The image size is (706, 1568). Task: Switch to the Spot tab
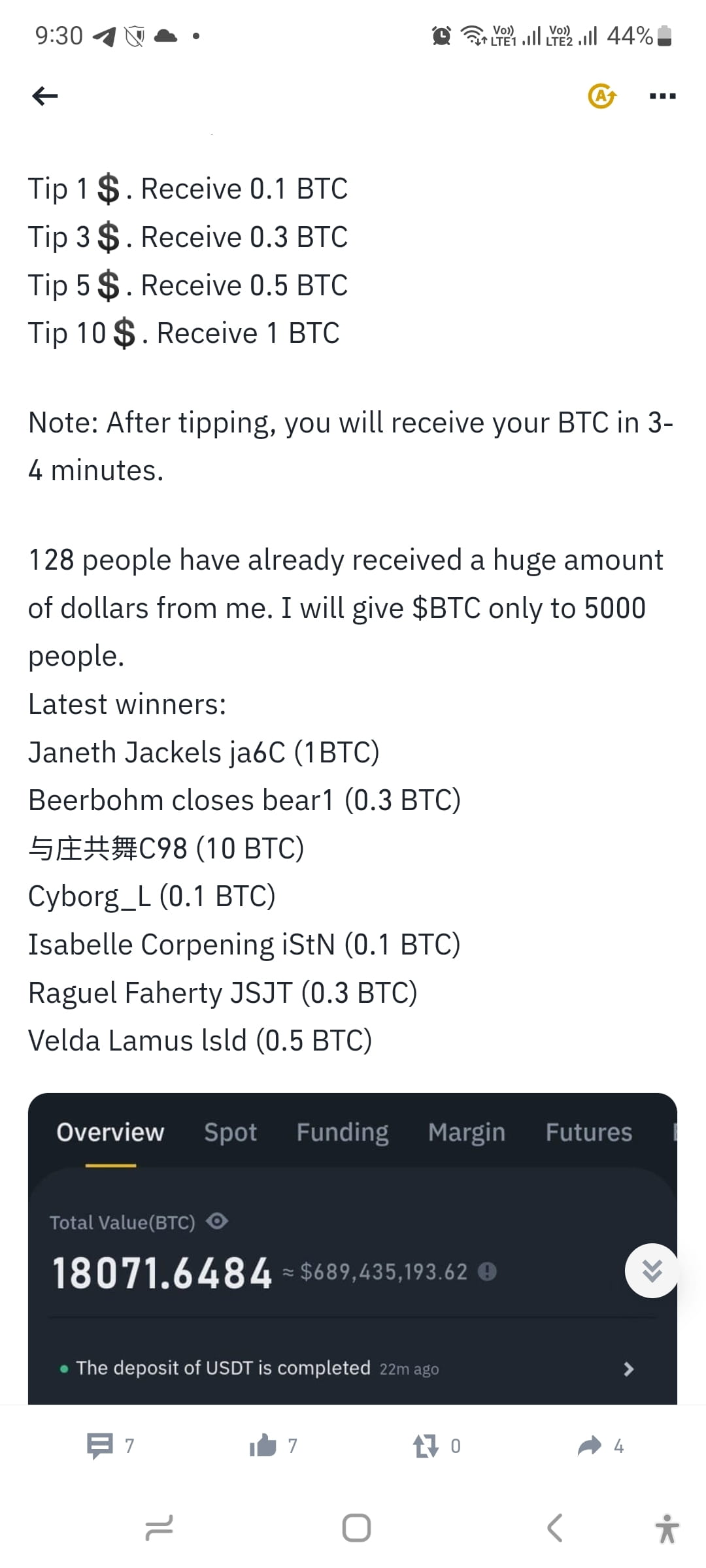231,1132
